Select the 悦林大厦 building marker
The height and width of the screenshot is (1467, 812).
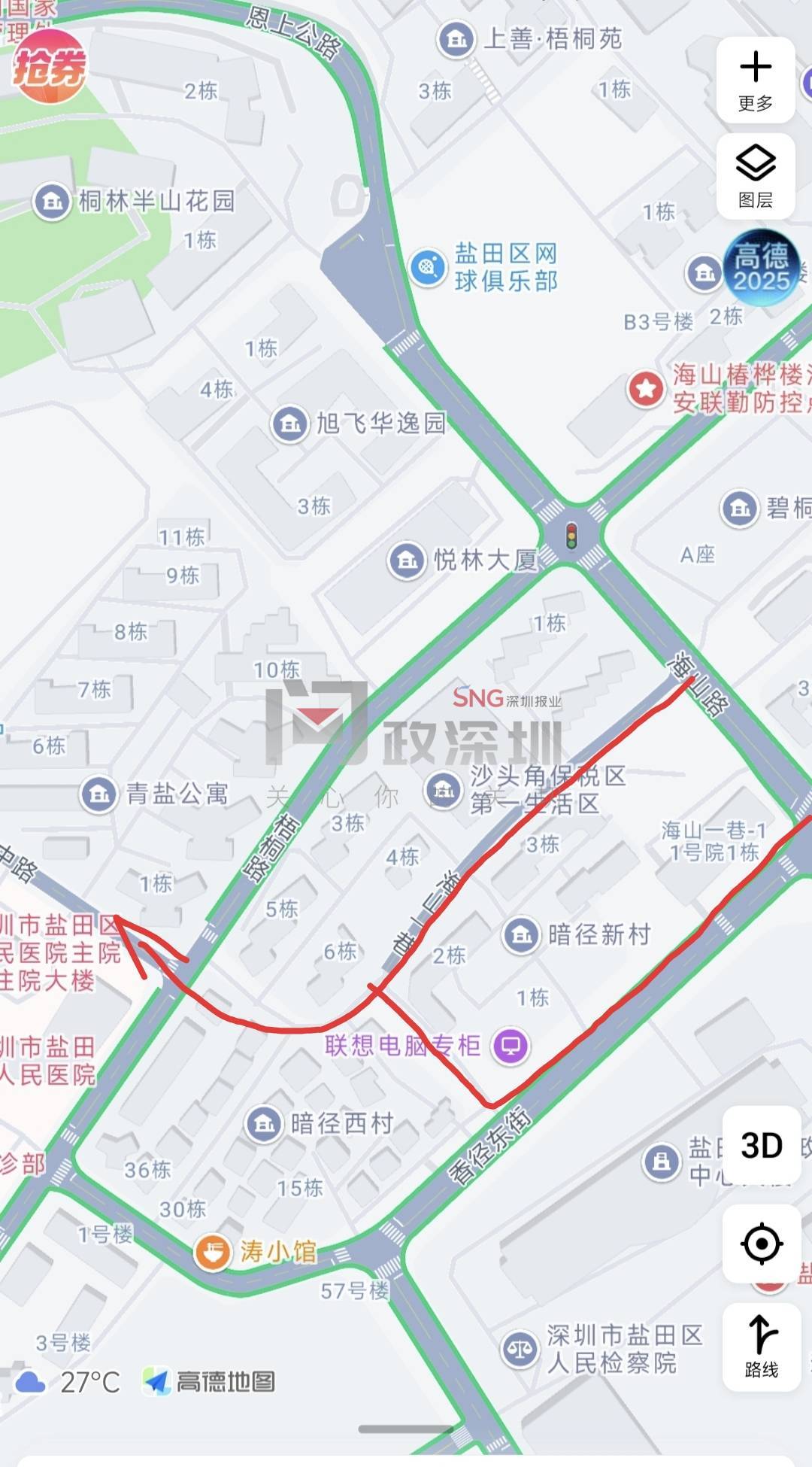tap(408, 560)
